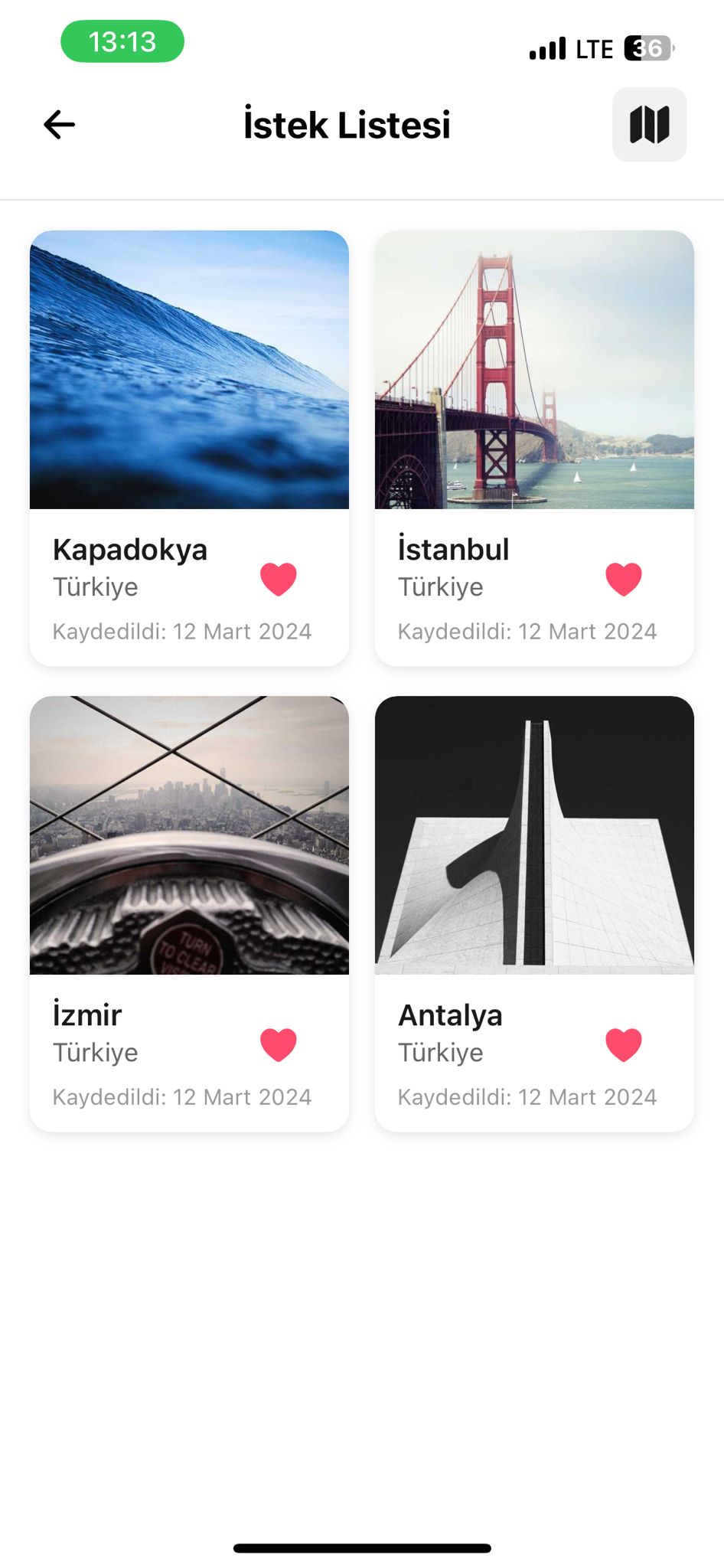Tap the heart icon on İstanbul card
The height and width of the screenshot is (1568, 724).
625,579
